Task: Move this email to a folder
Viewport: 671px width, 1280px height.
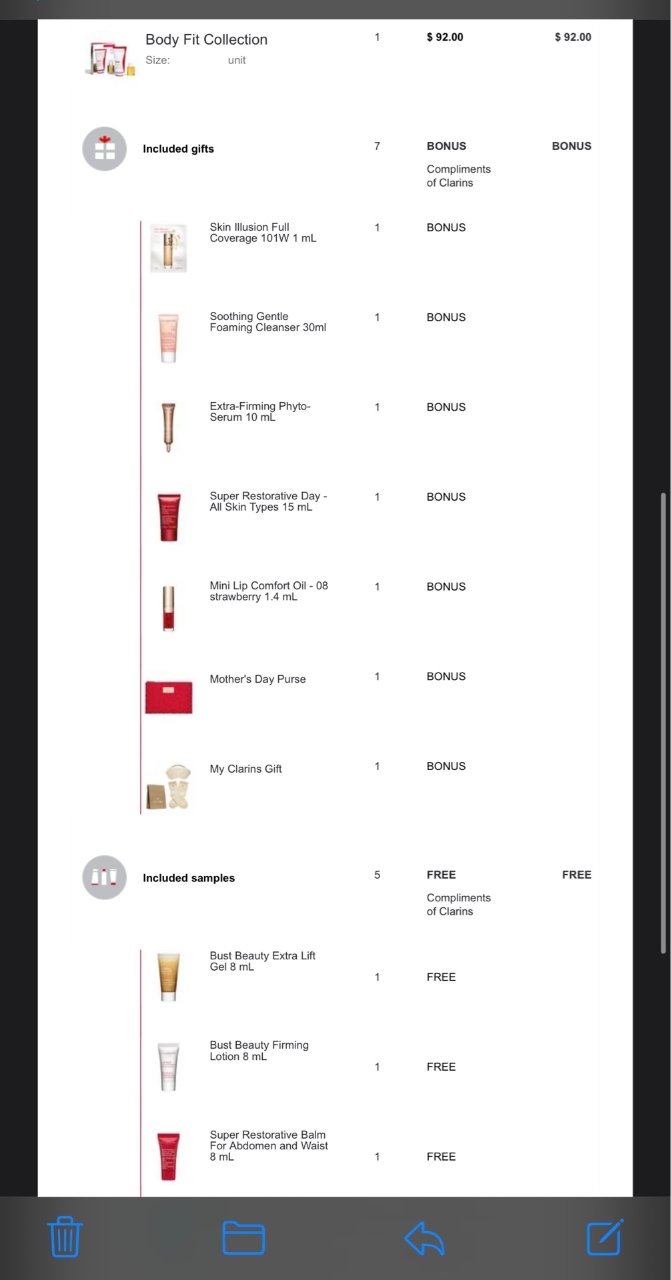Action: 243,1238
